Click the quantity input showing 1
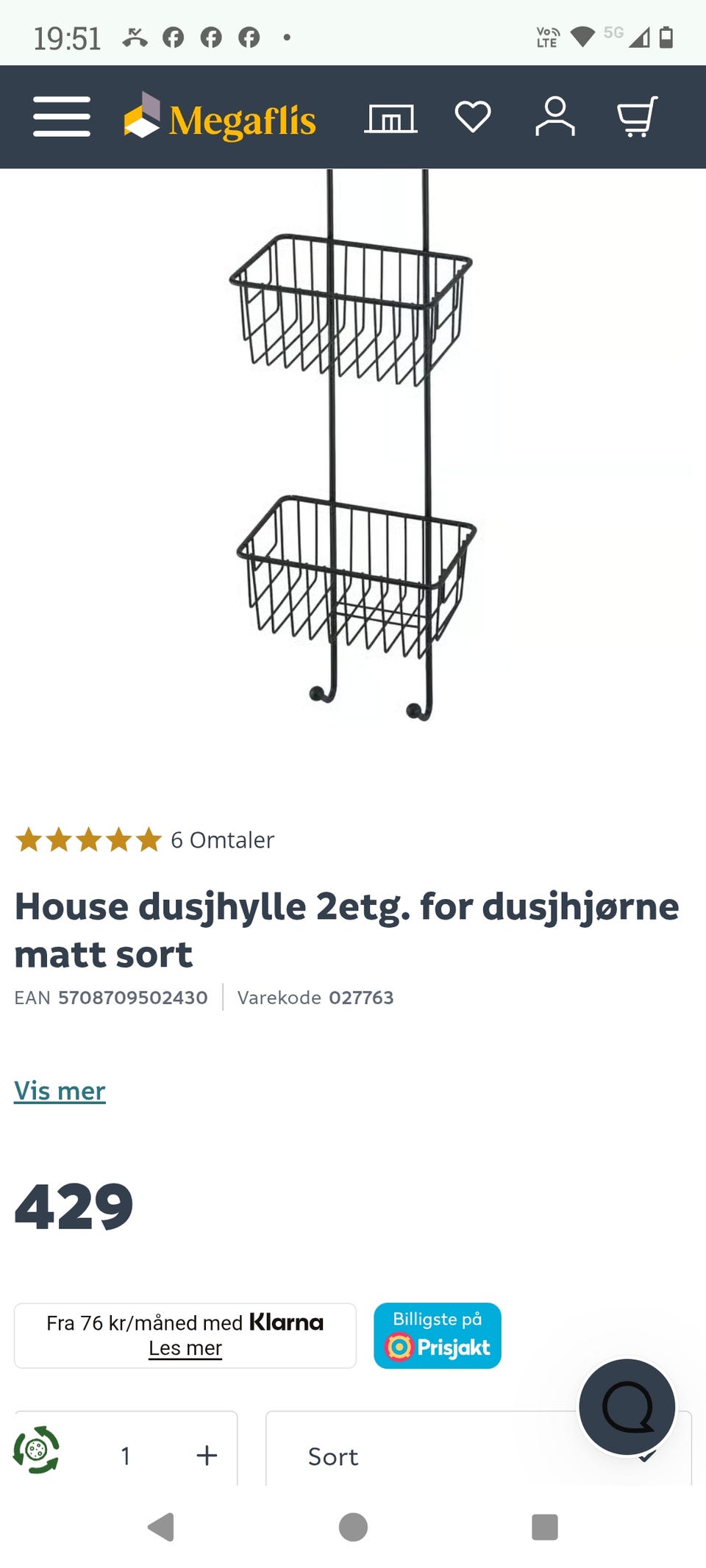 126,1454
